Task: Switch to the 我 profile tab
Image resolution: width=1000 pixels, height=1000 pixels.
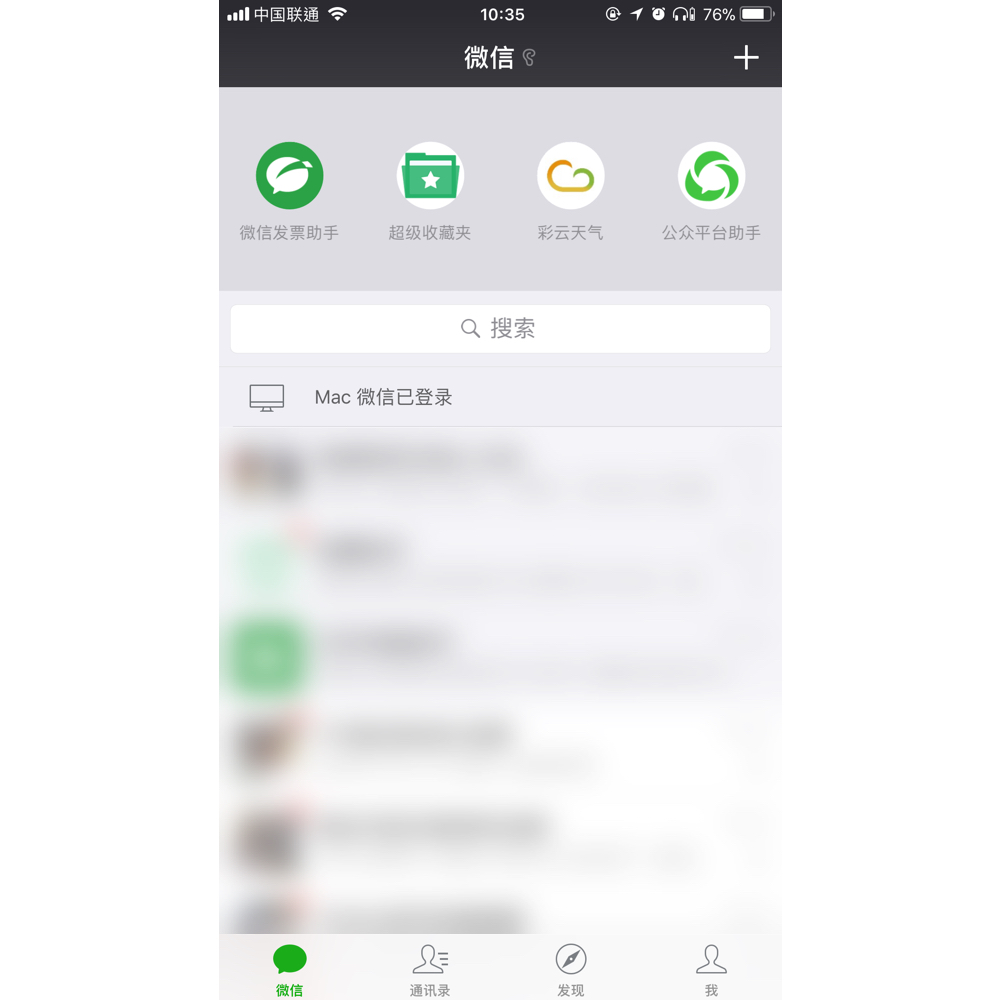Action: (711, 970)
